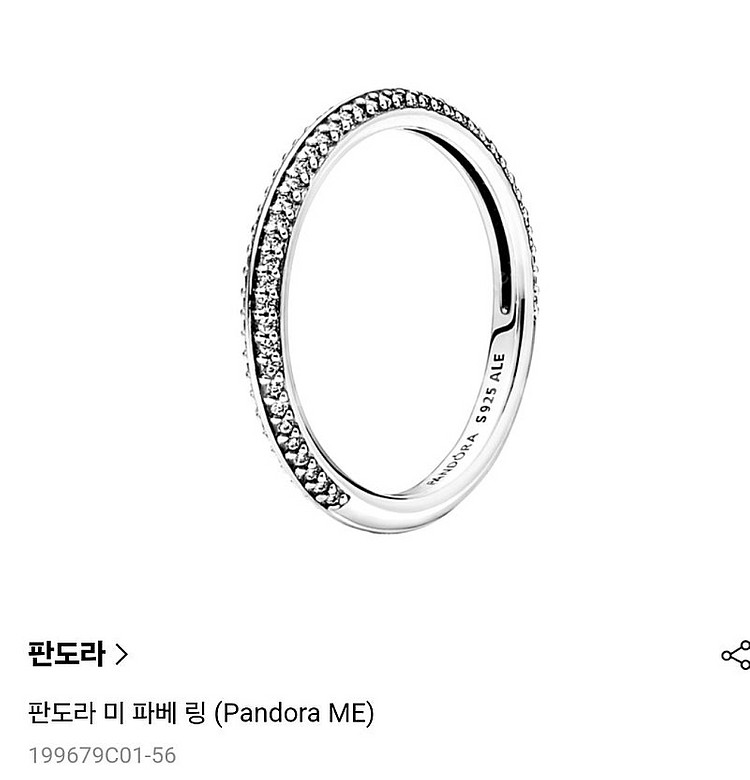Open the ring product image
This screenshot has width=750, height=780.
point(390,310)
